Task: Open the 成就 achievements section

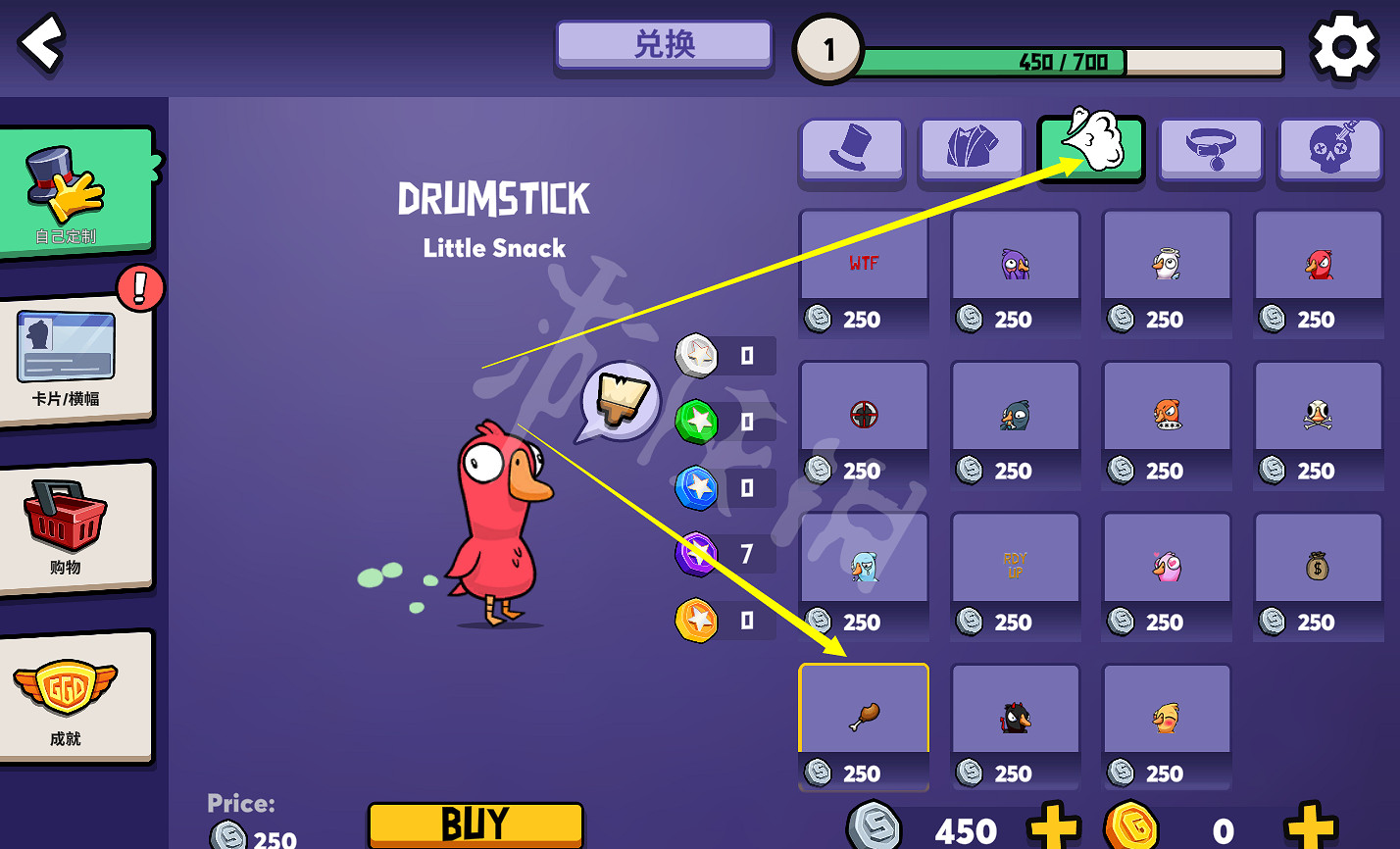Action: point(75,696)
